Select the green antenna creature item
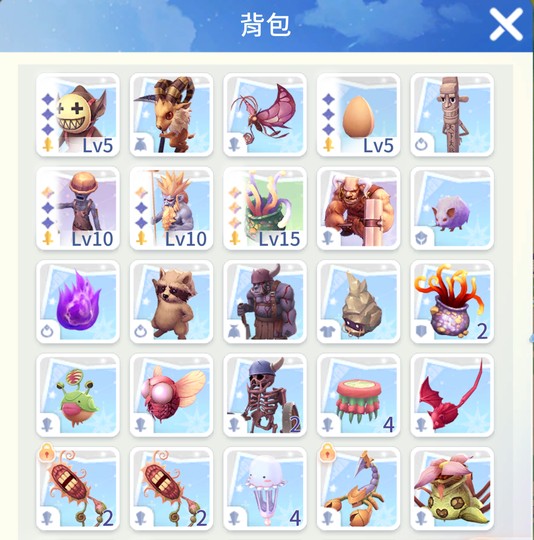 pyautogui.click(x=78, y=395)
